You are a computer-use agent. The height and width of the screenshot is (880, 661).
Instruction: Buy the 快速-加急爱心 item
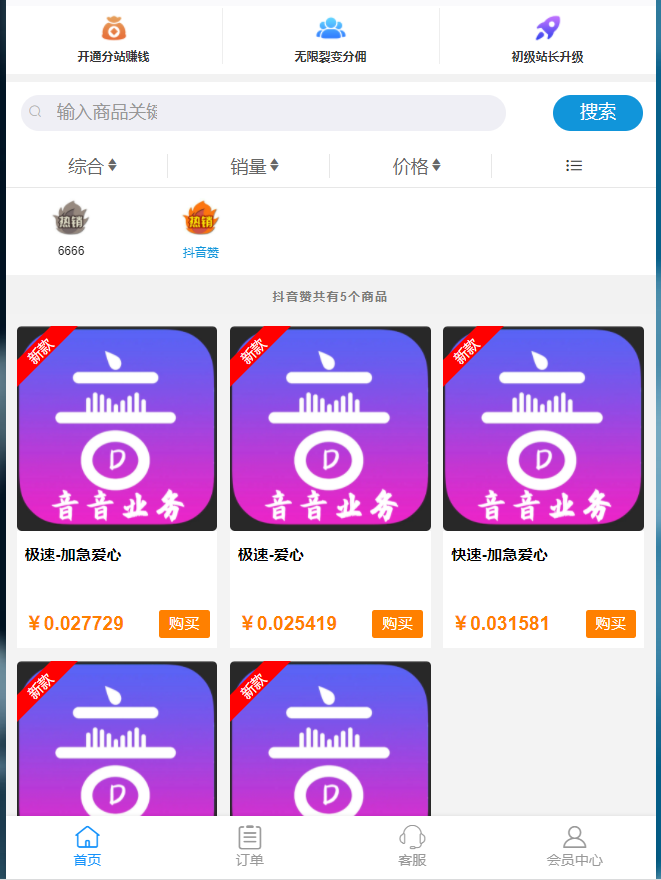610,623
